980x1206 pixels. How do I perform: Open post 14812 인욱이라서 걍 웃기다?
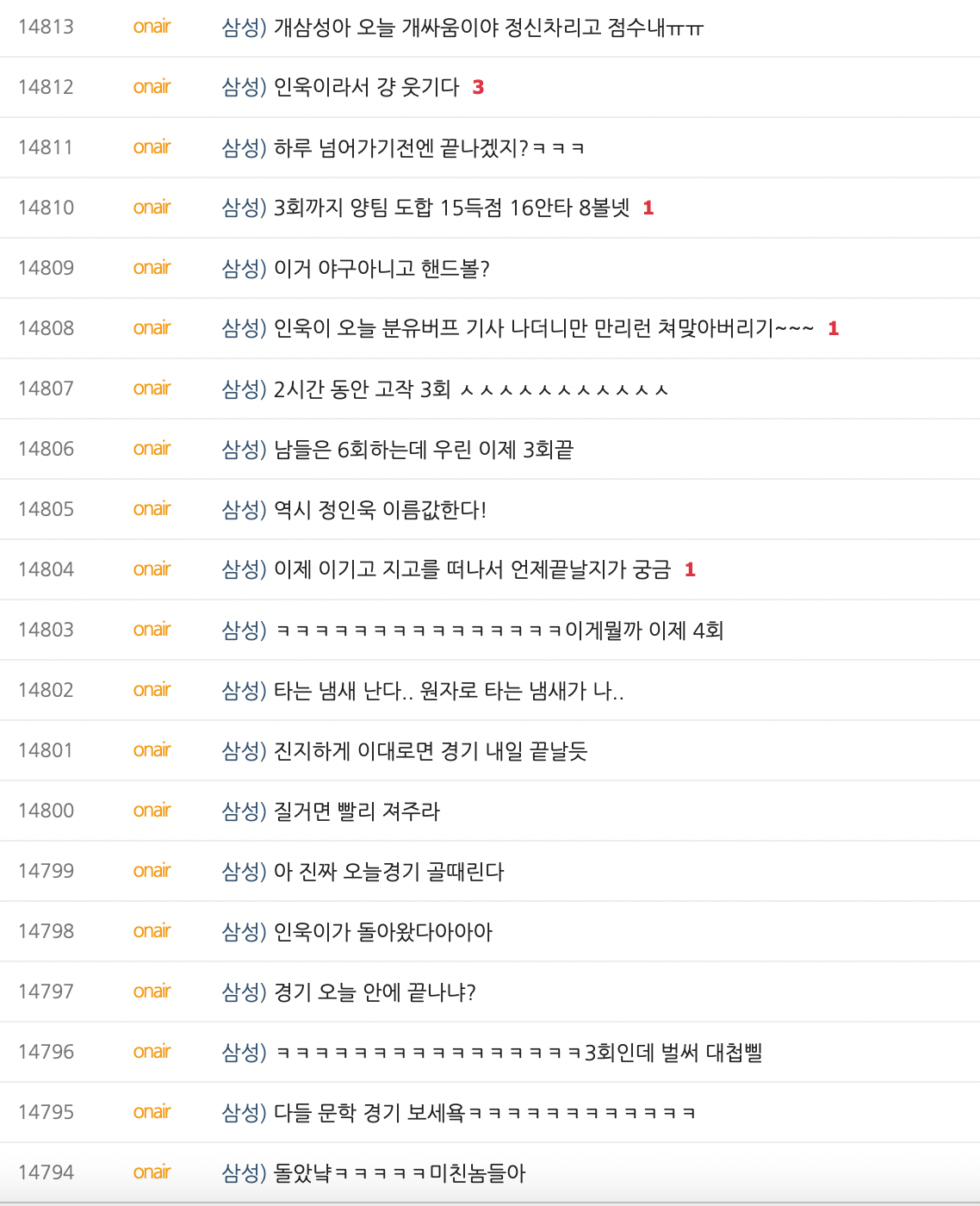tap(341, 88)
